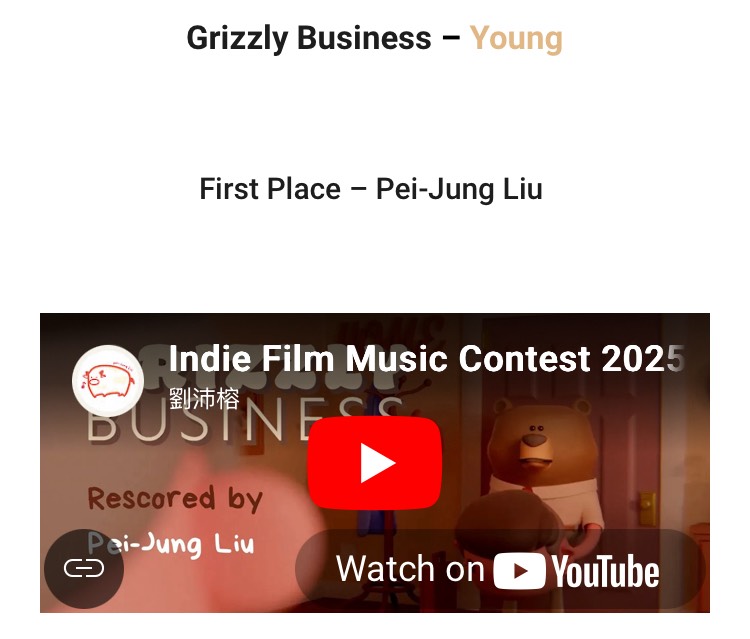Viewport: 750px width, 639px height.
Task: Open the Young category link
Action: 516,38
